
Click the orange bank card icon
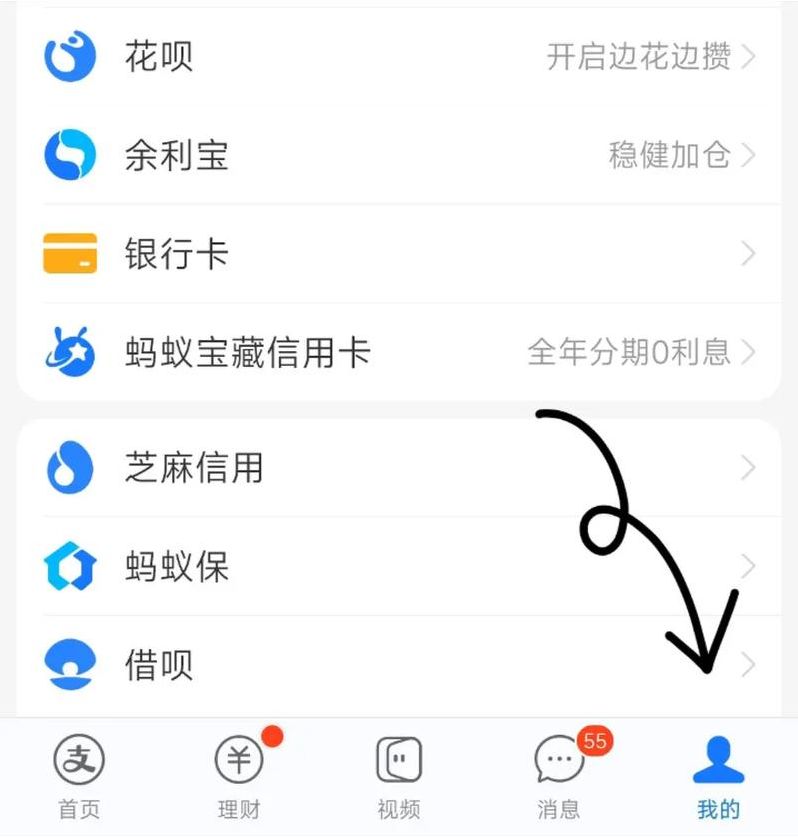[x=70, y=255]
